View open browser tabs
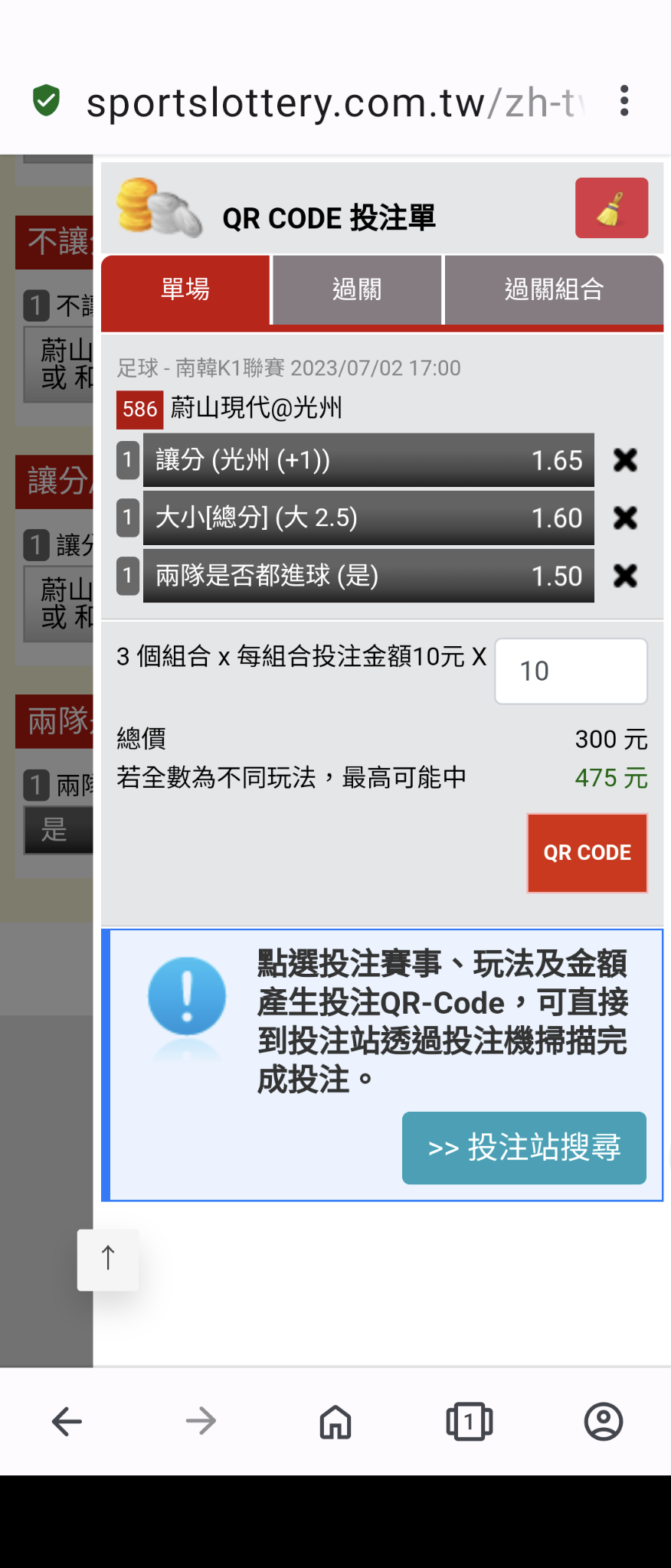 (469, 1422)
